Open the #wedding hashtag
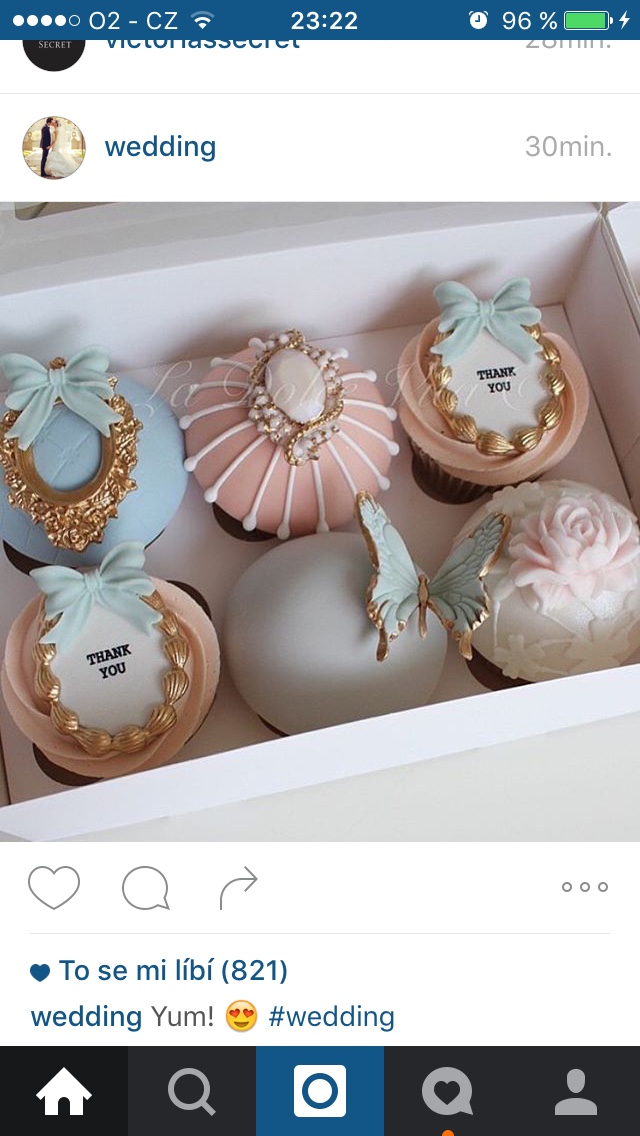640x1136 pixels. [331, 1017]
